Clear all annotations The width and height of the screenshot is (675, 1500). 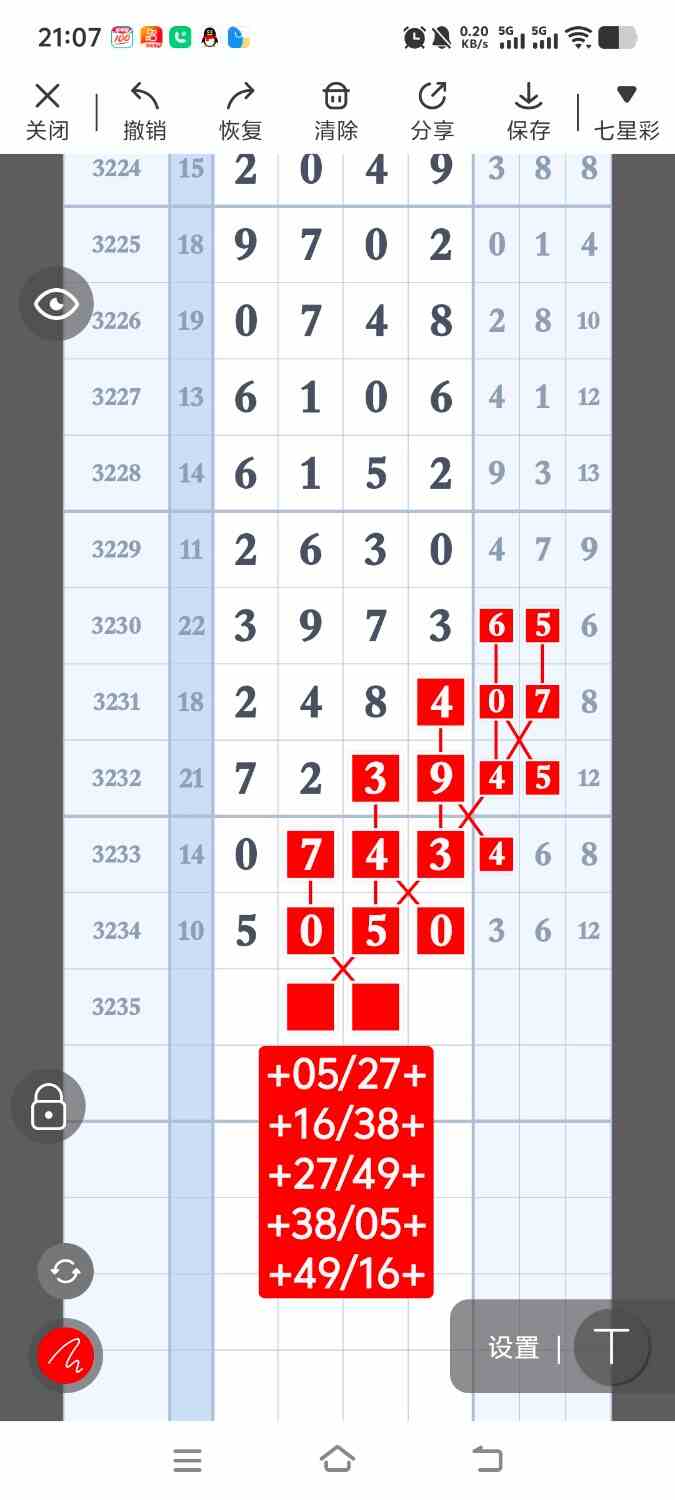(x=336, y=111)
